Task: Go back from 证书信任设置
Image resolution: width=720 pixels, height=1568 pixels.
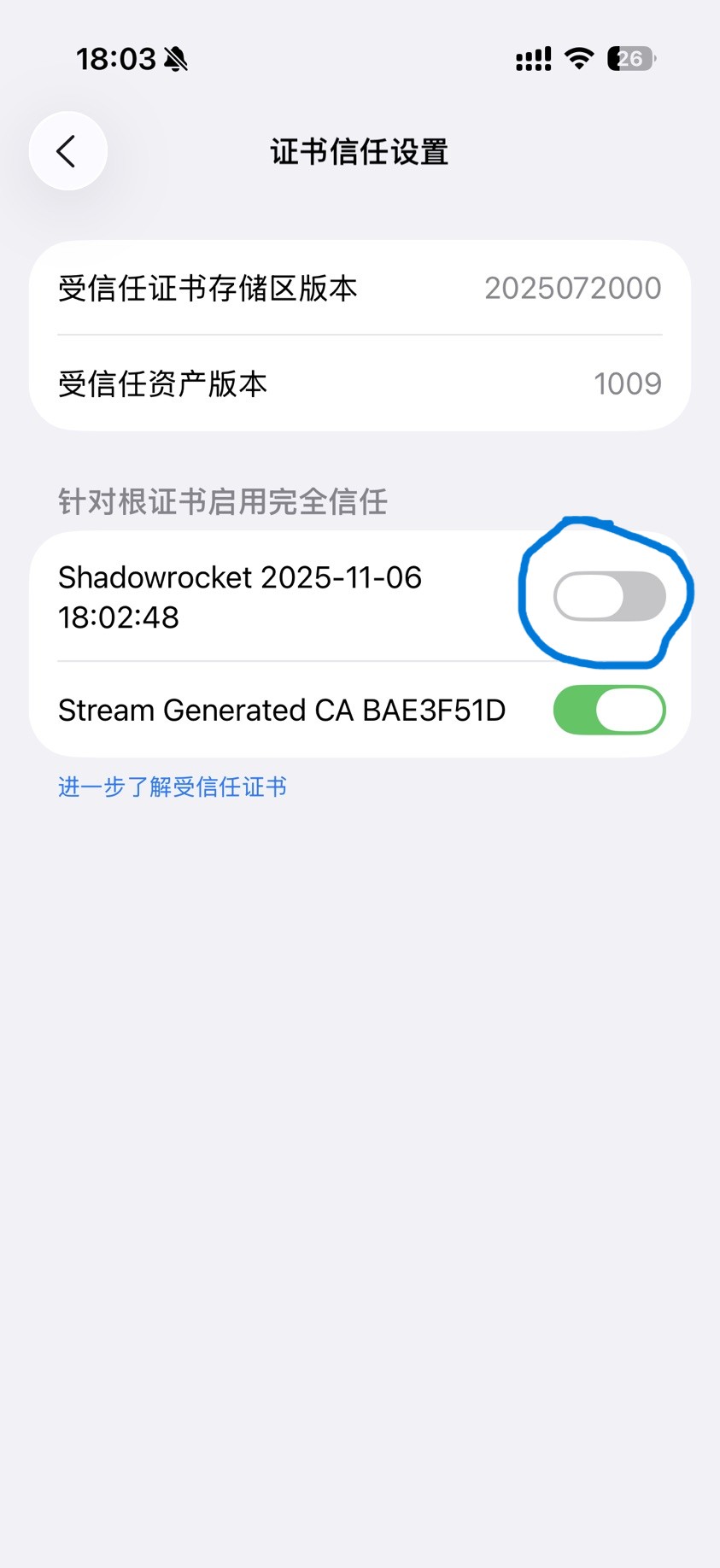Action: coord(67,151)
